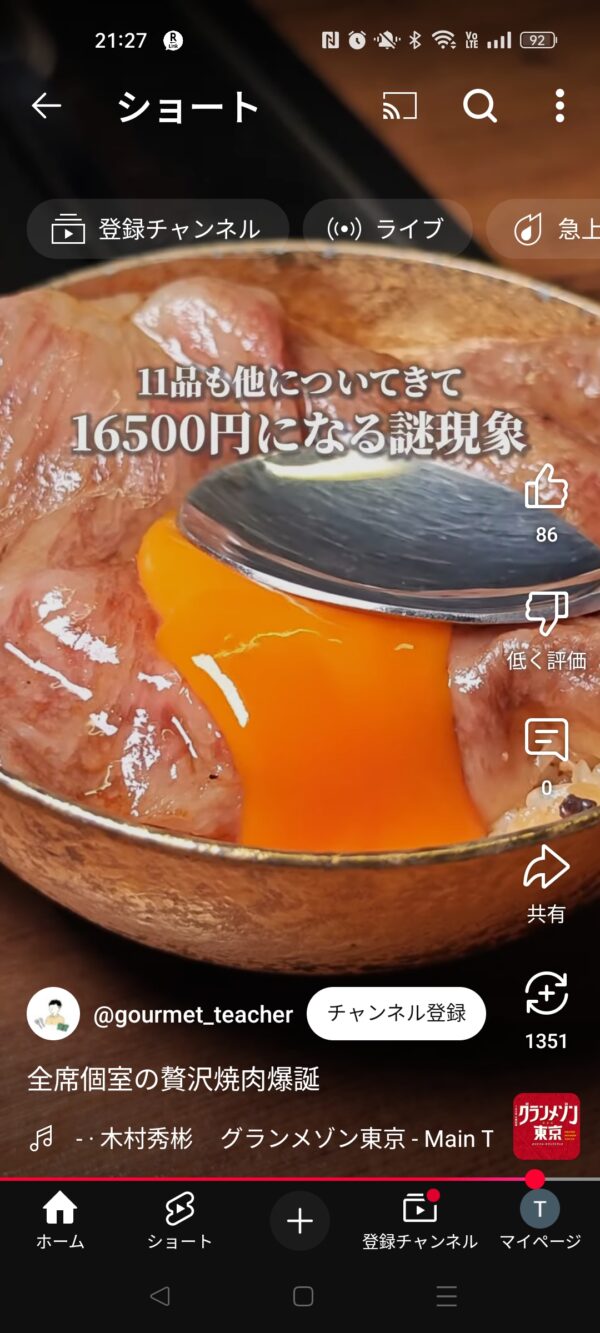Cast to another device
The height and width of the screenshot is (1333, 600).
(400, 106)
